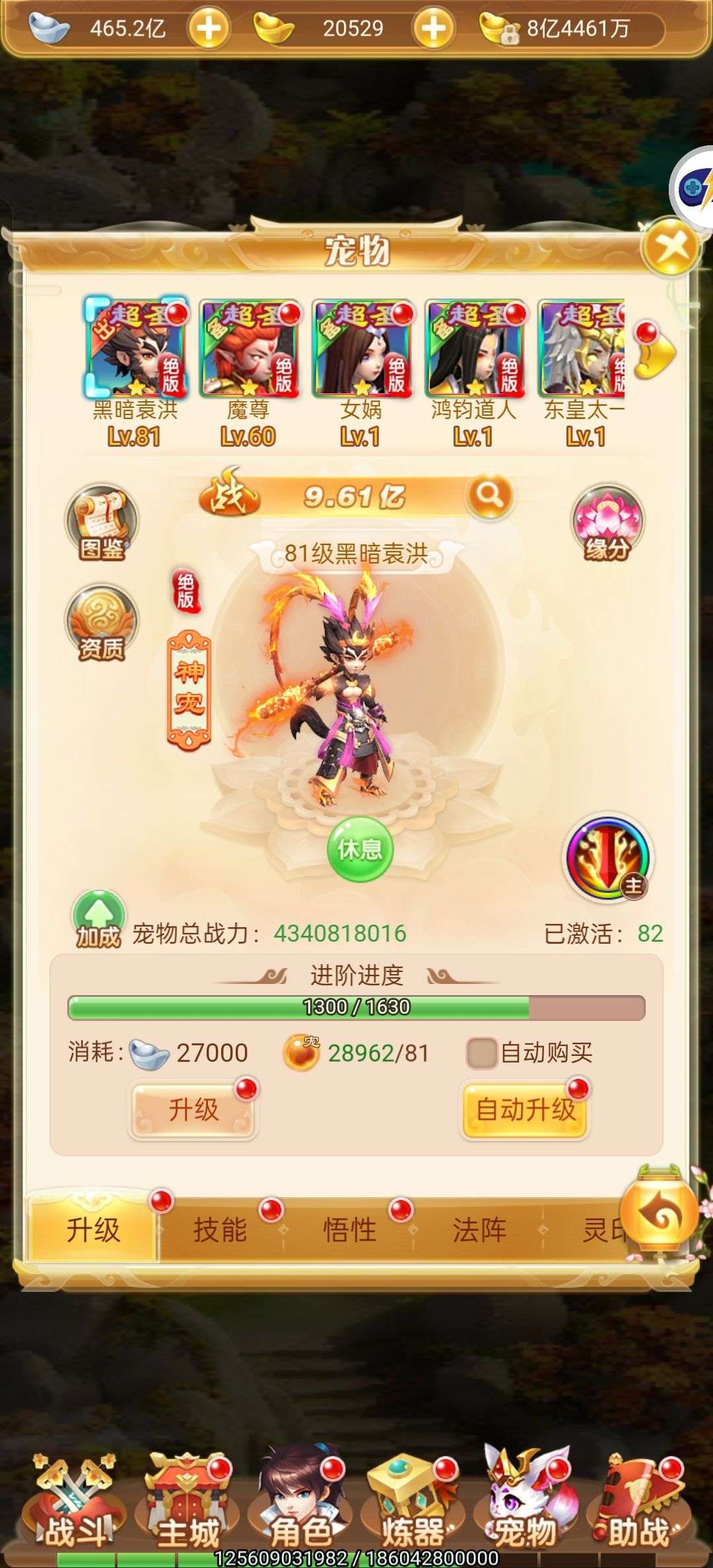Image resolution: width=713 pixels, height=1568 pixels.
Task: Select the 女娲 pet portrait
Action: pos(362,348)
